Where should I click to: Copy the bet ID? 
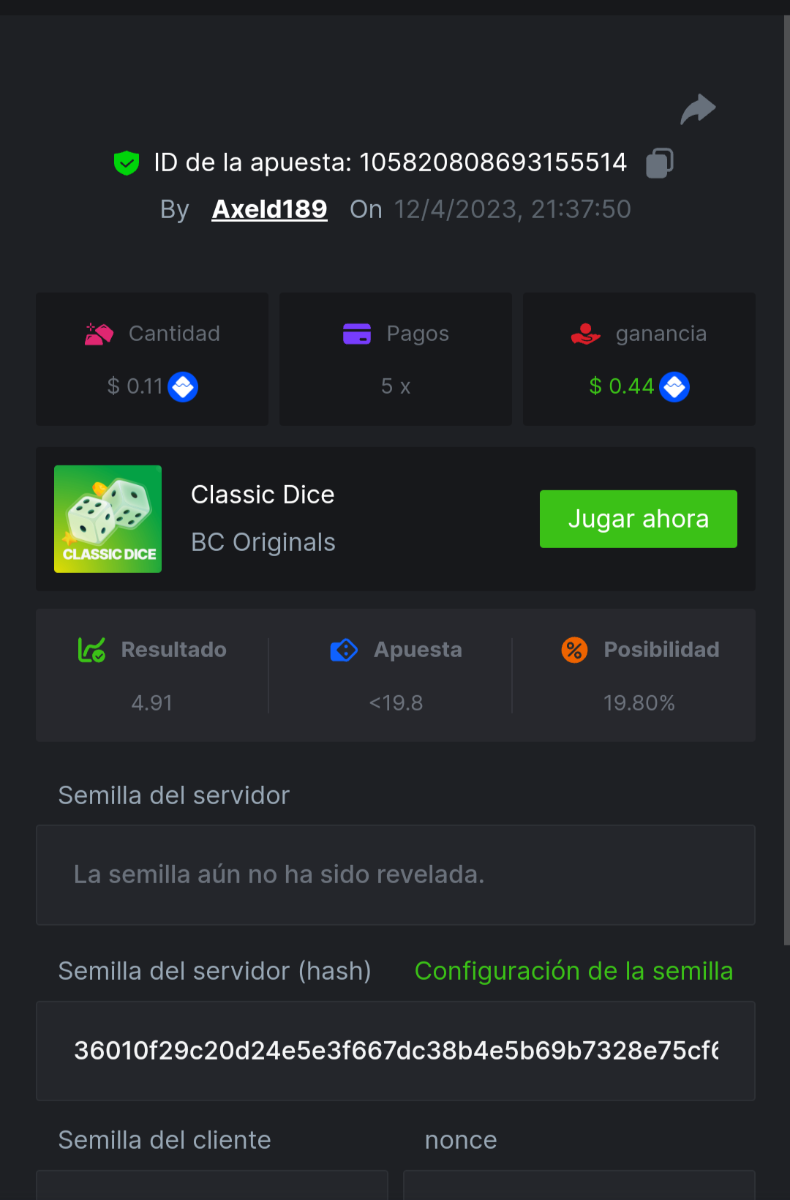tap(659, 163)
